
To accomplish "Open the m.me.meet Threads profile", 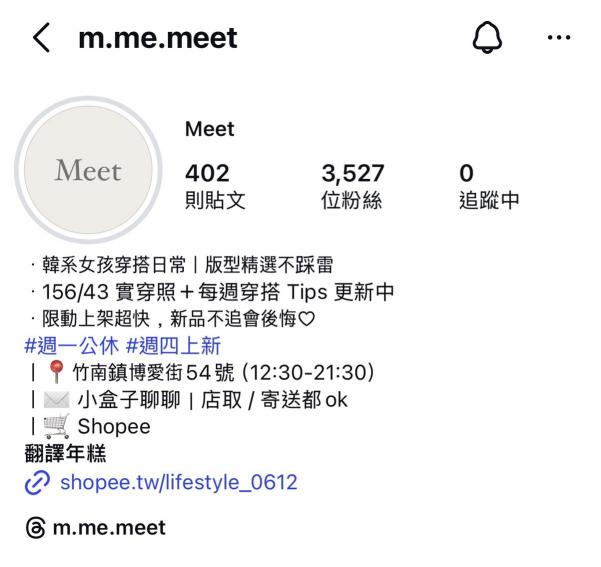I will coord(96,527).
